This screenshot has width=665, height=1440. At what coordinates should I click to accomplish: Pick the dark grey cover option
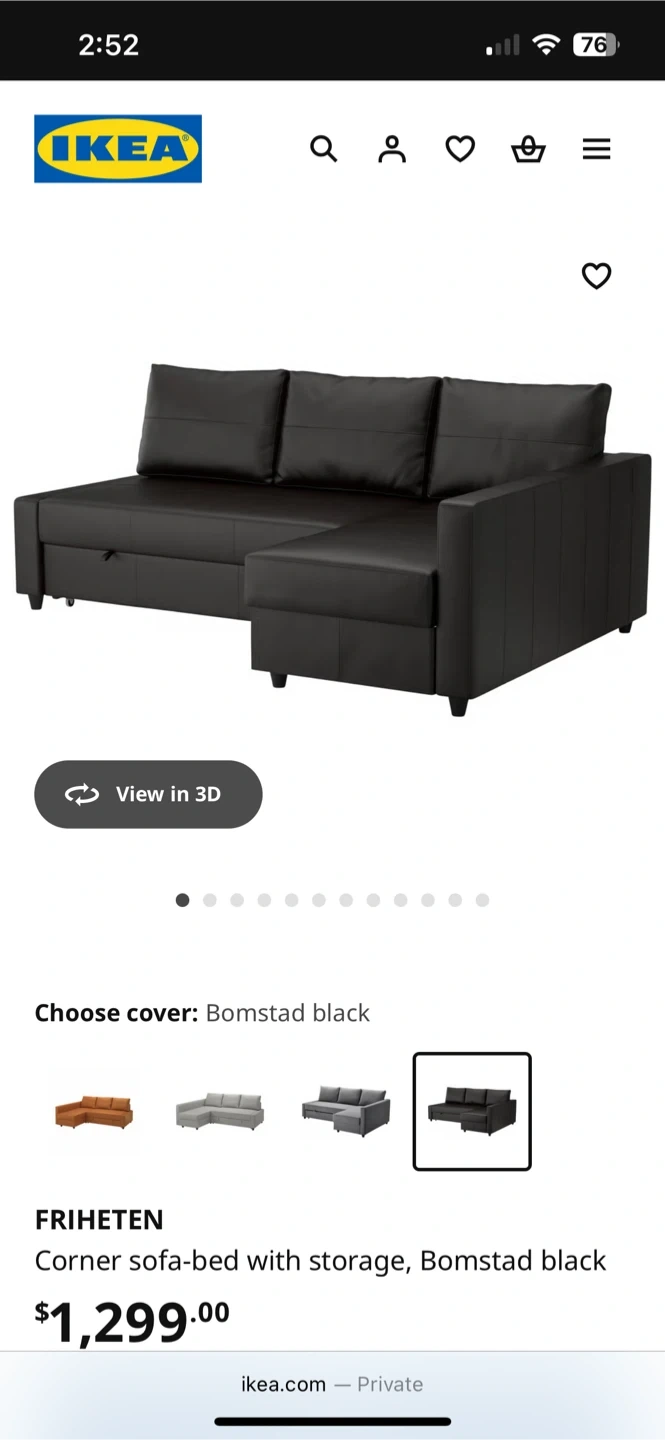tap(346, 1111)
